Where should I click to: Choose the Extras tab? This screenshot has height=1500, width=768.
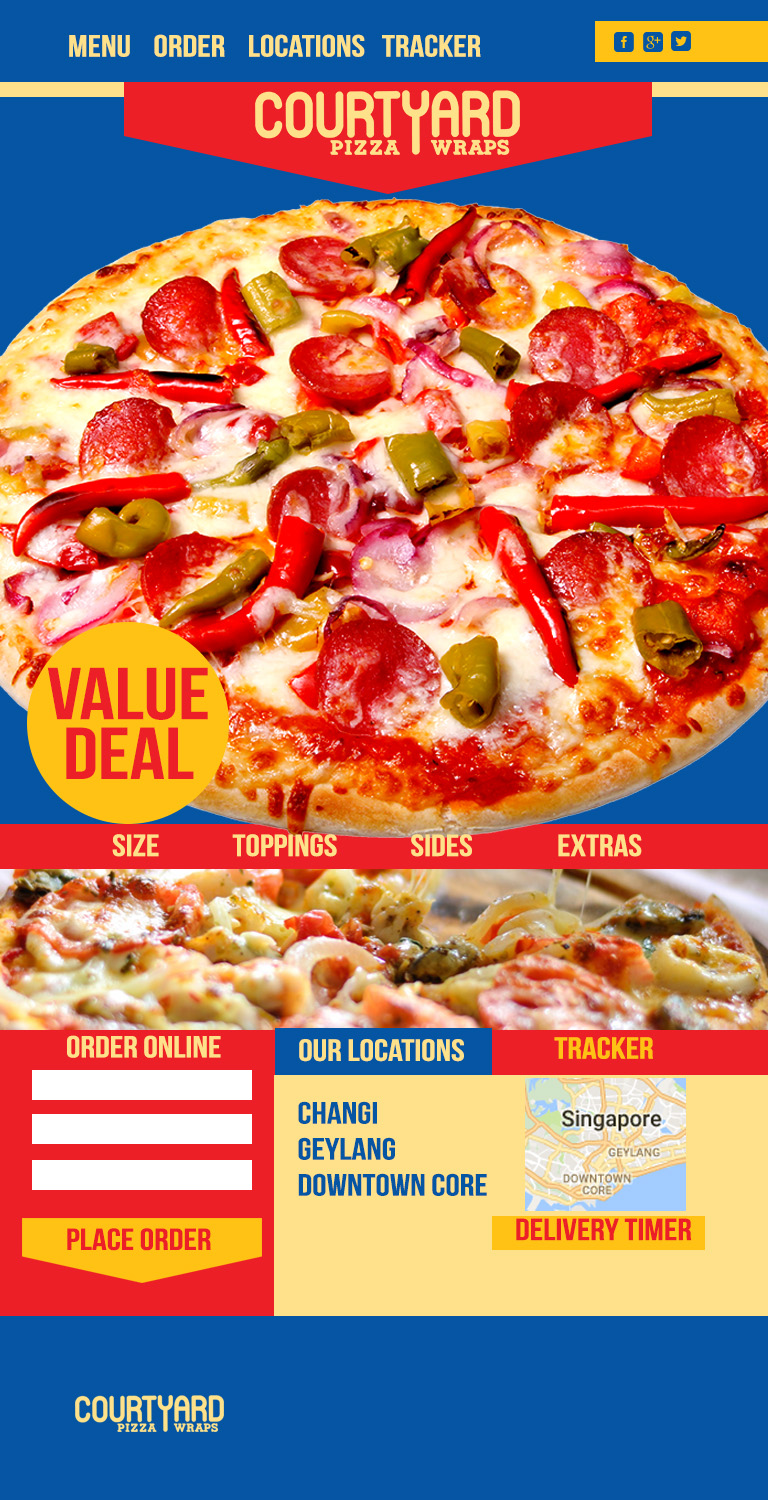tap(599, 846)
